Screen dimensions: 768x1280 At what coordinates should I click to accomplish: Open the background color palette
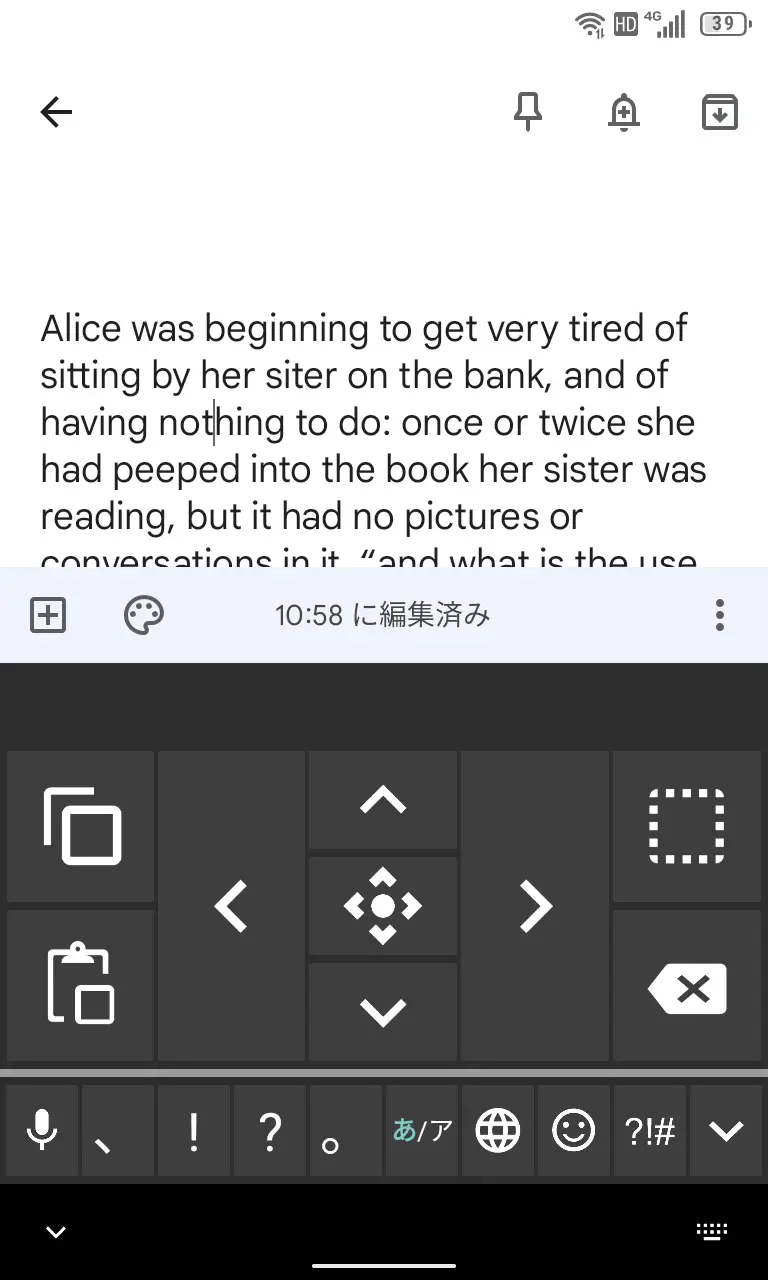[144, 615]
